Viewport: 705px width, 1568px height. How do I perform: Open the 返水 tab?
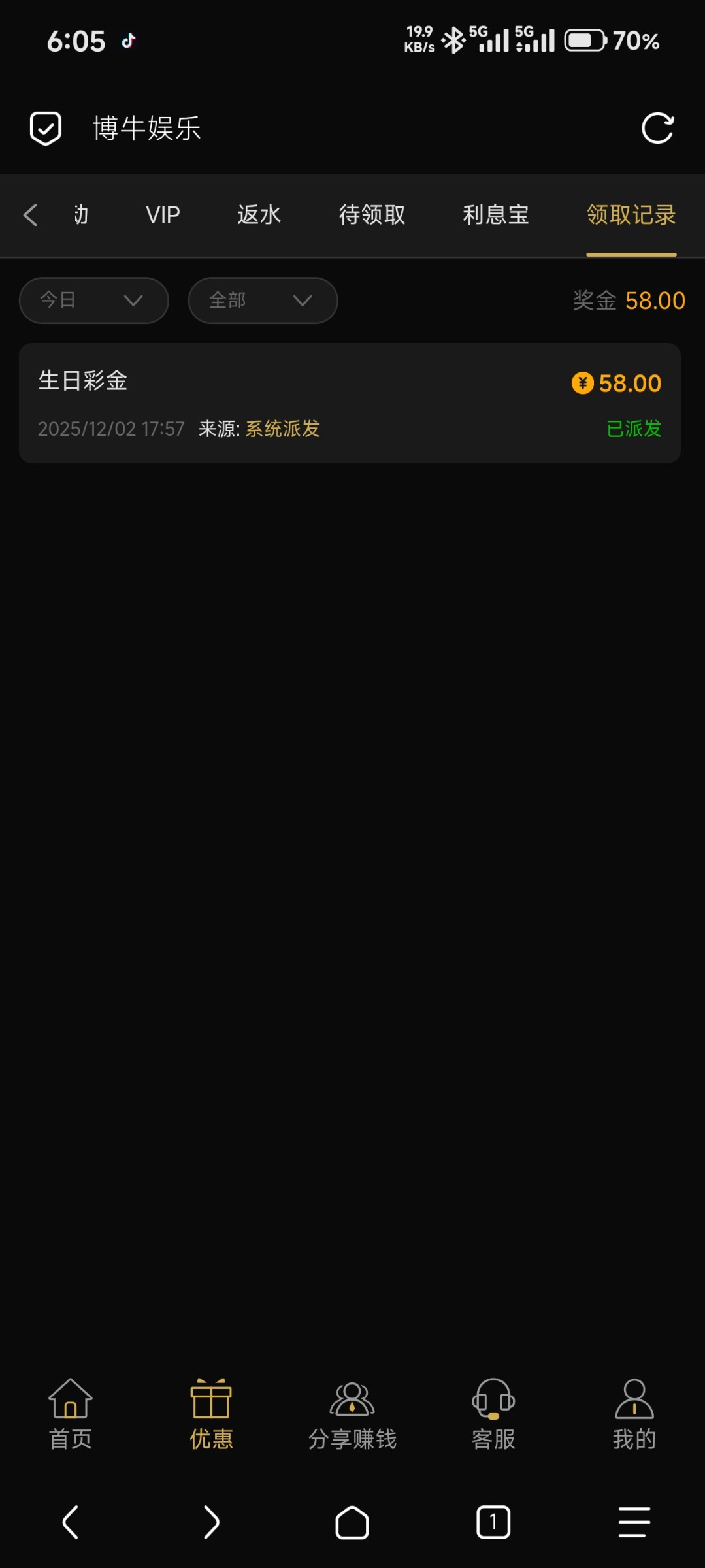[259, 215]
